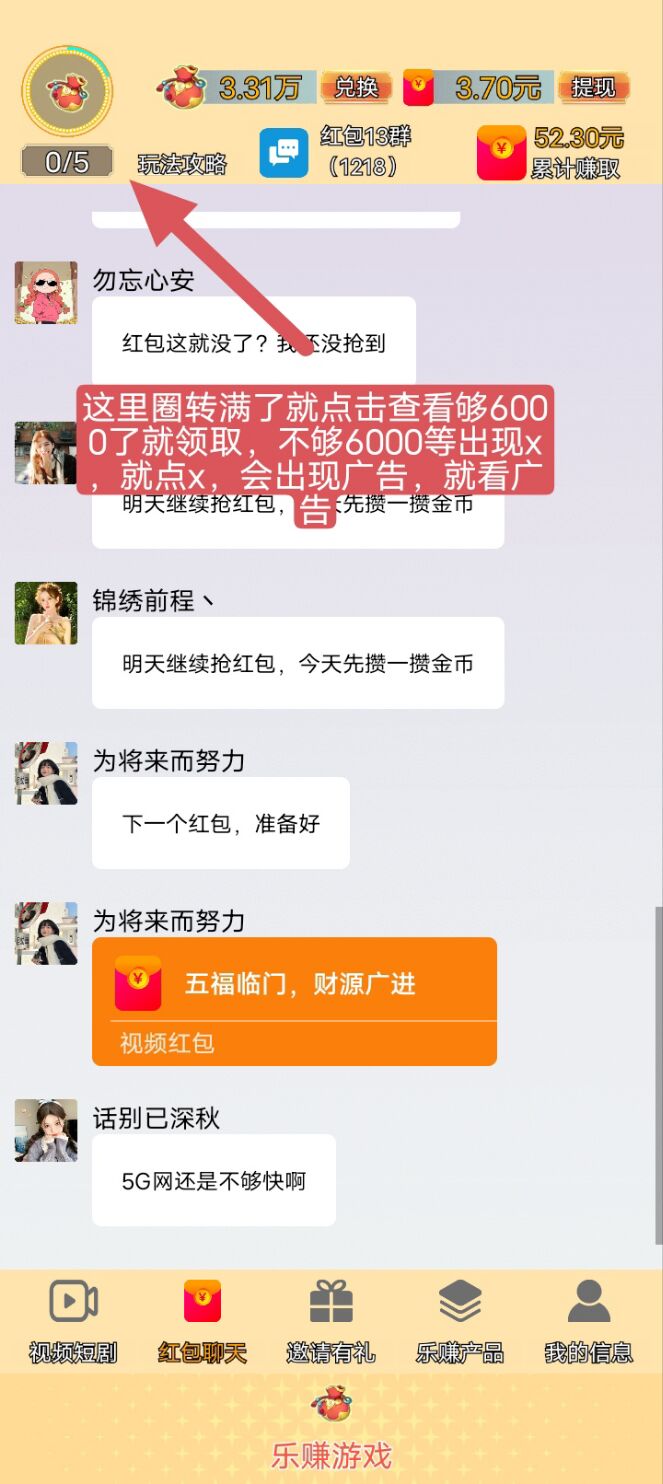Switch to the 红包聊天 tab
This screenshot has width=663, height=1484.
click(x=202, y=1321)
